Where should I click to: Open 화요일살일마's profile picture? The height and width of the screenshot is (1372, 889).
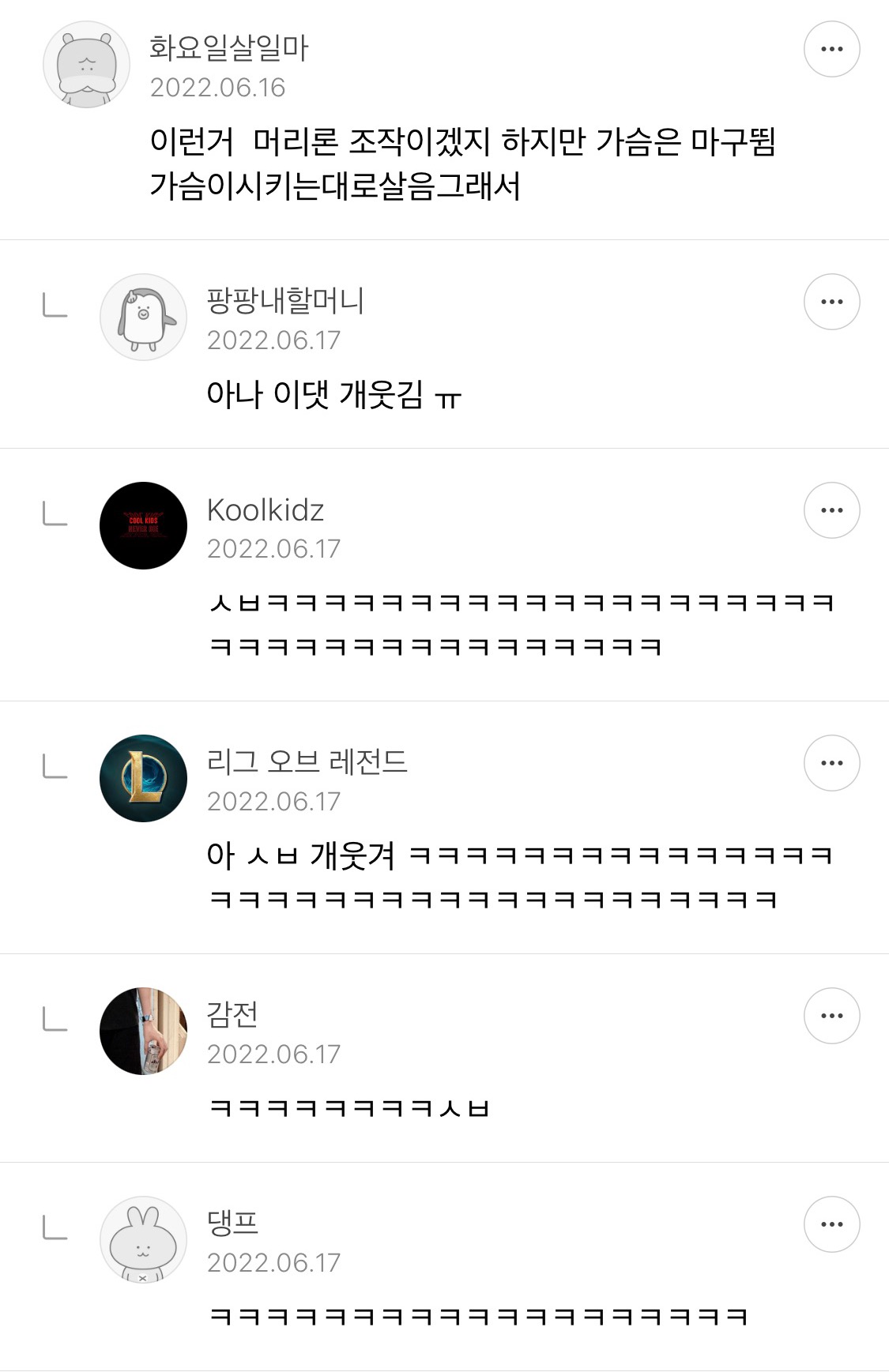tap(87, 63)
